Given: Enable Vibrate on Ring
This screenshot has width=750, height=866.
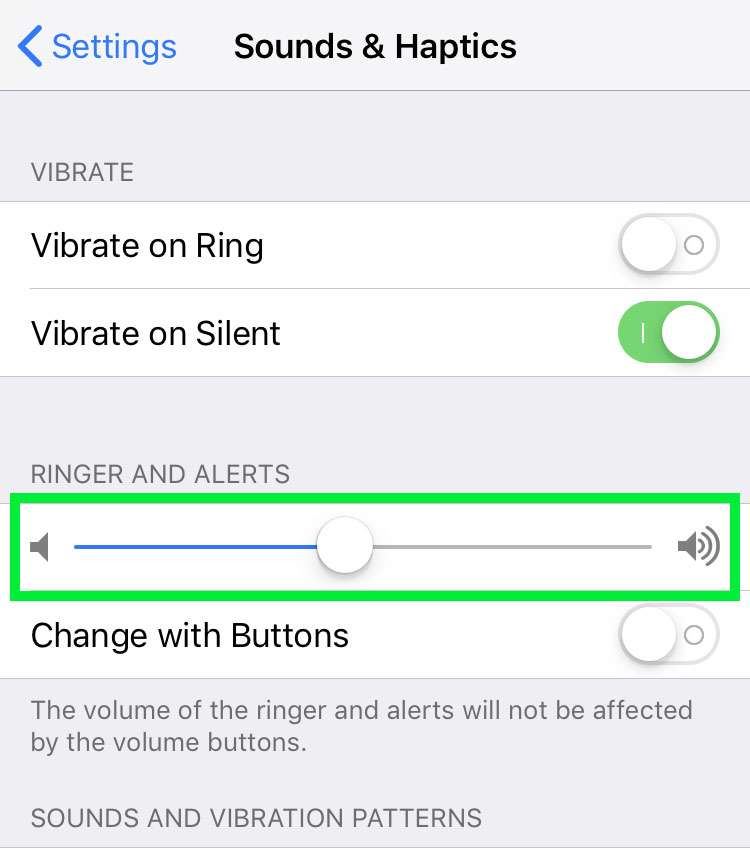Looking at the screenshot, I should (x=668, y=244).
